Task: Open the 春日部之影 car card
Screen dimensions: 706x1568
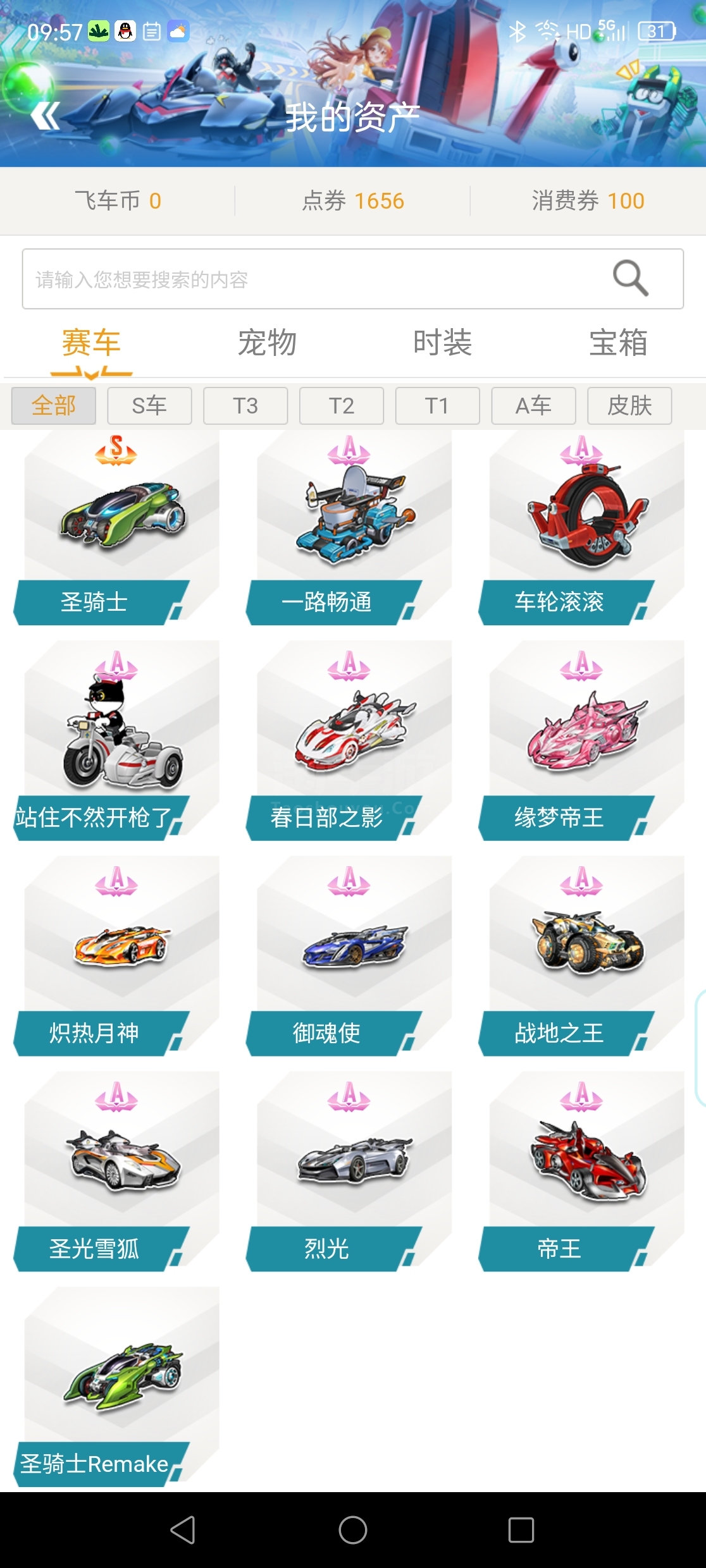Action: pyautogui.click(x=349, y=741)
